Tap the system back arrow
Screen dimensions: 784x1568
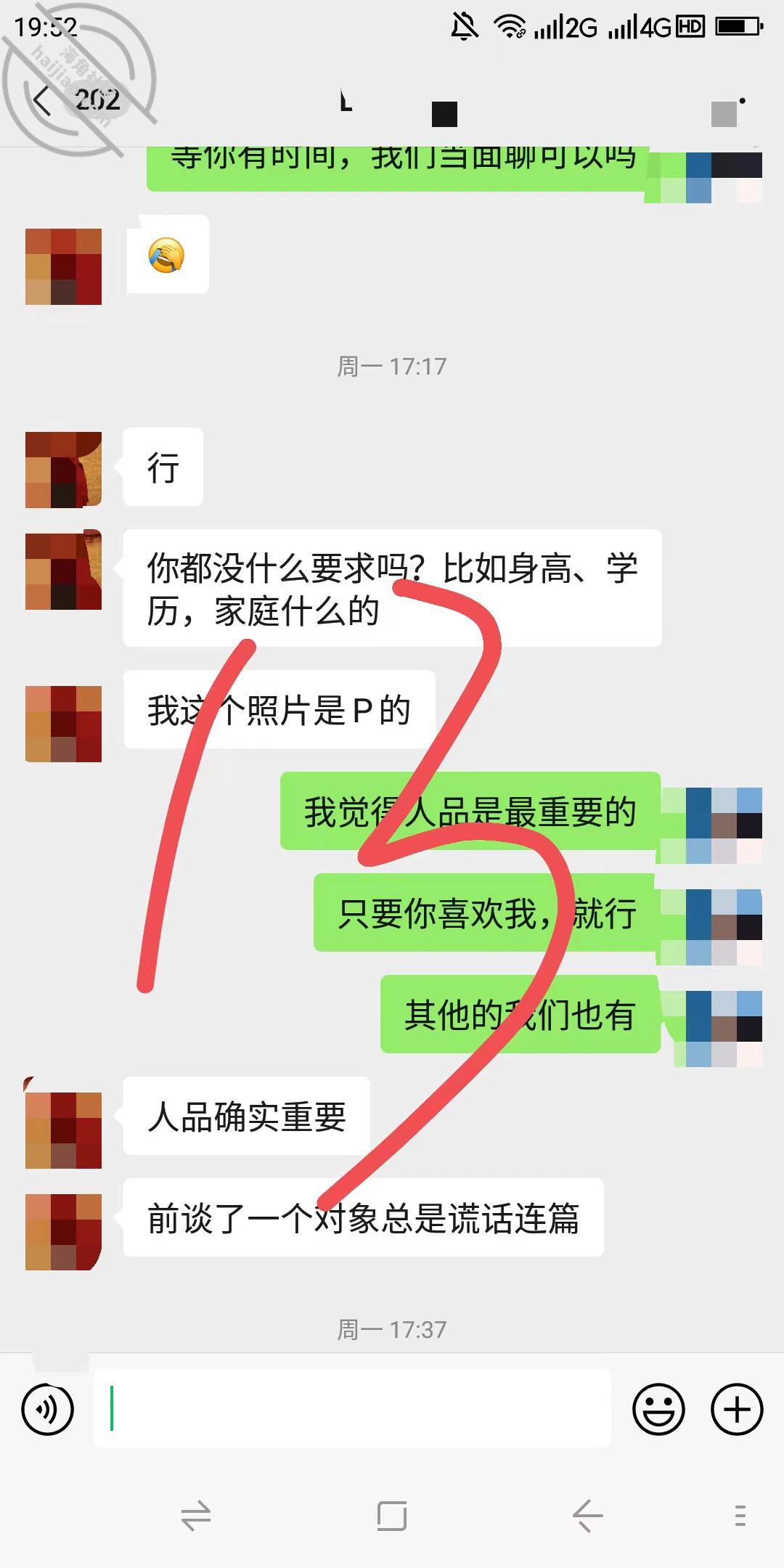[587, 1516]
